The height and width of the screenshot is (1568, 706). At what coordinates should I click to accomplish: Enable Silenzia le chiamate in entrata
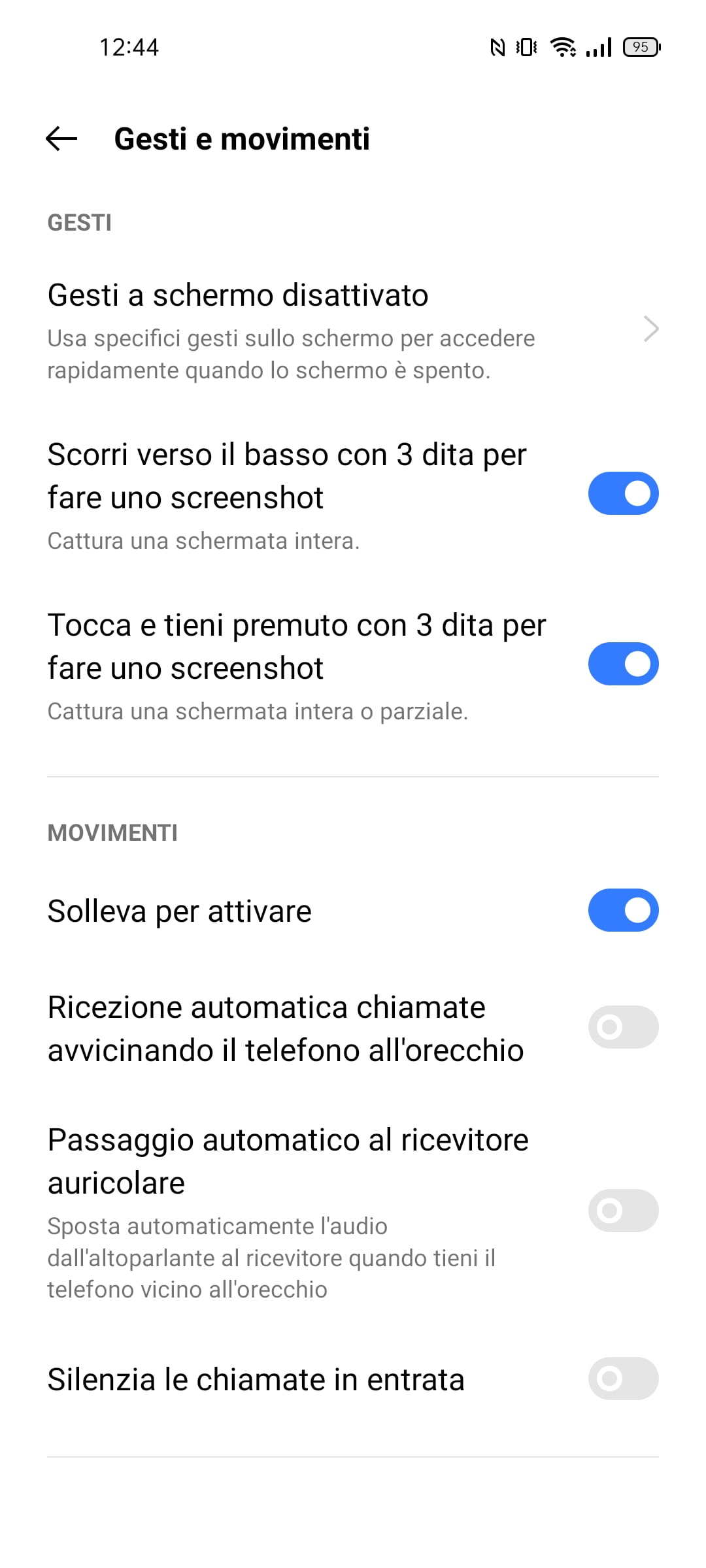[623, 1379]
